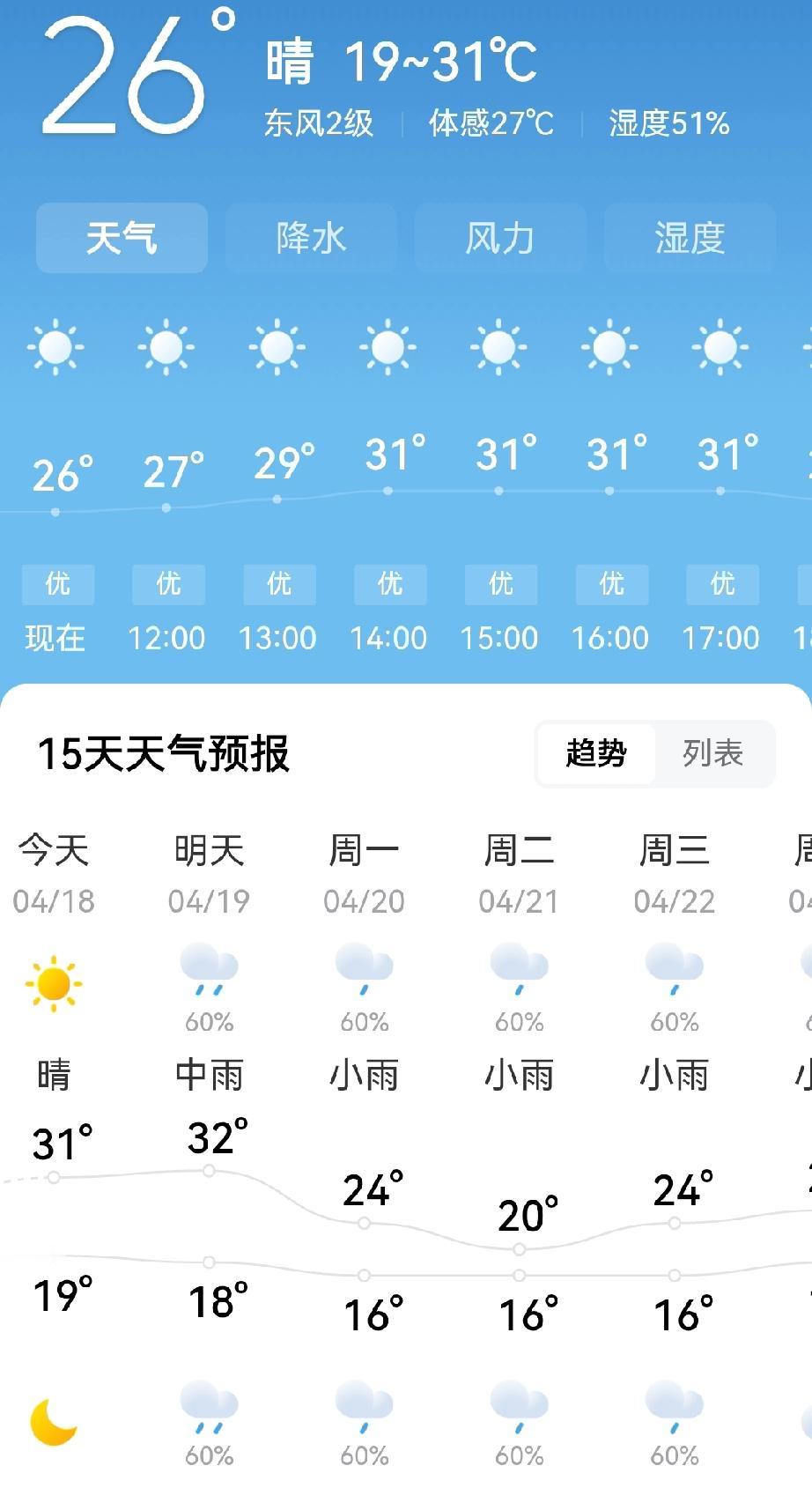Open the 风力 tab
The image size is (812, 1488).
pyautogui.click(x=499, y=237)
